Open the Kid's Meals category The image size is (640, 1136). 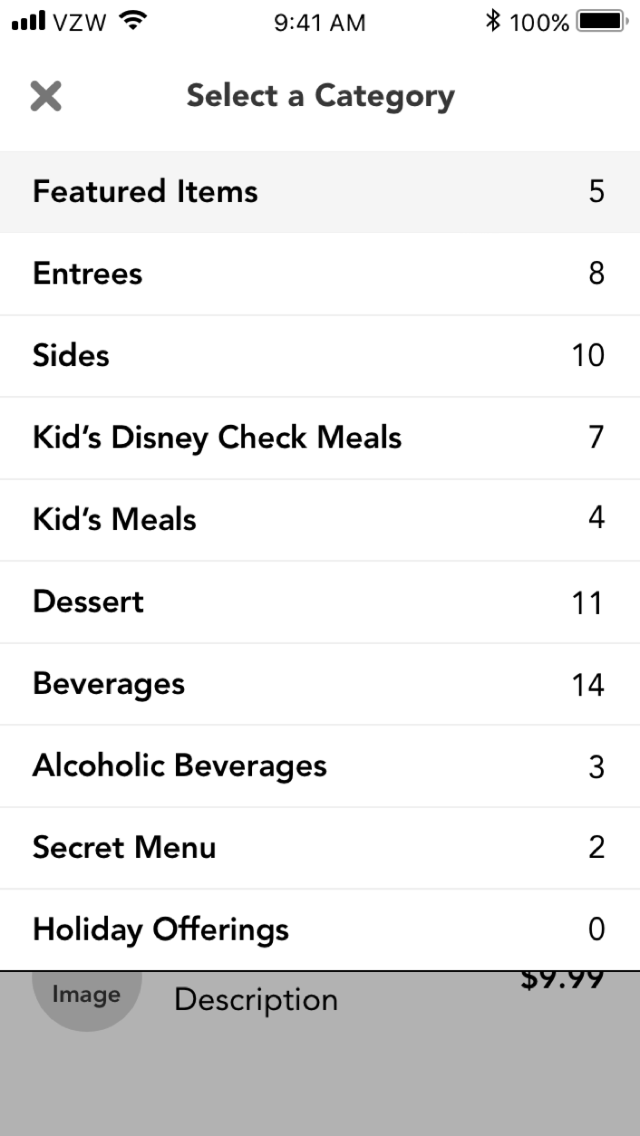pyautogui.click(x=320, y=520)
